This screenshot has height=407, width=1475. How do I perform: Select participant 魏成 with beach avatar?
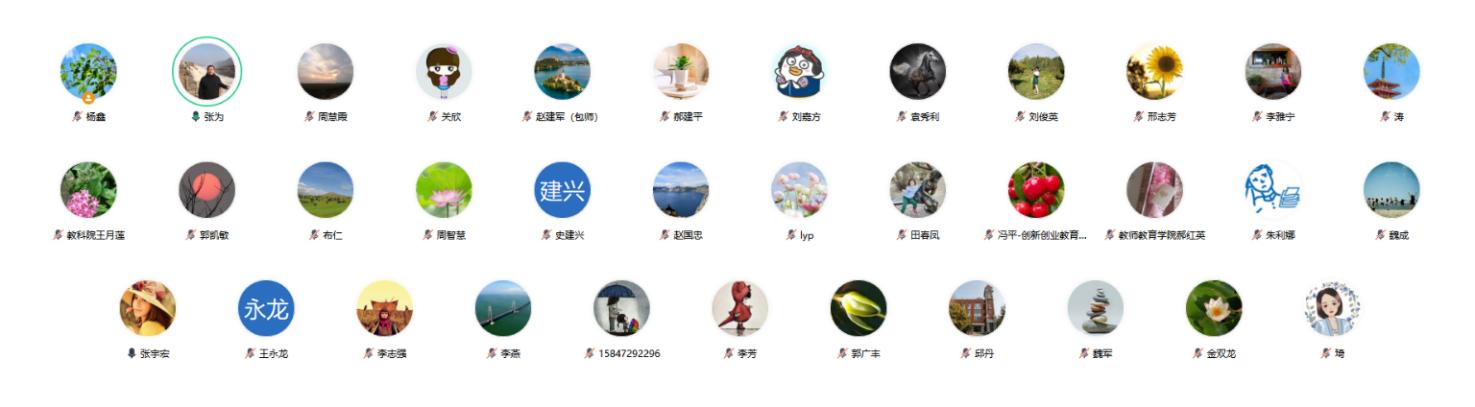tap(1391, 190)
